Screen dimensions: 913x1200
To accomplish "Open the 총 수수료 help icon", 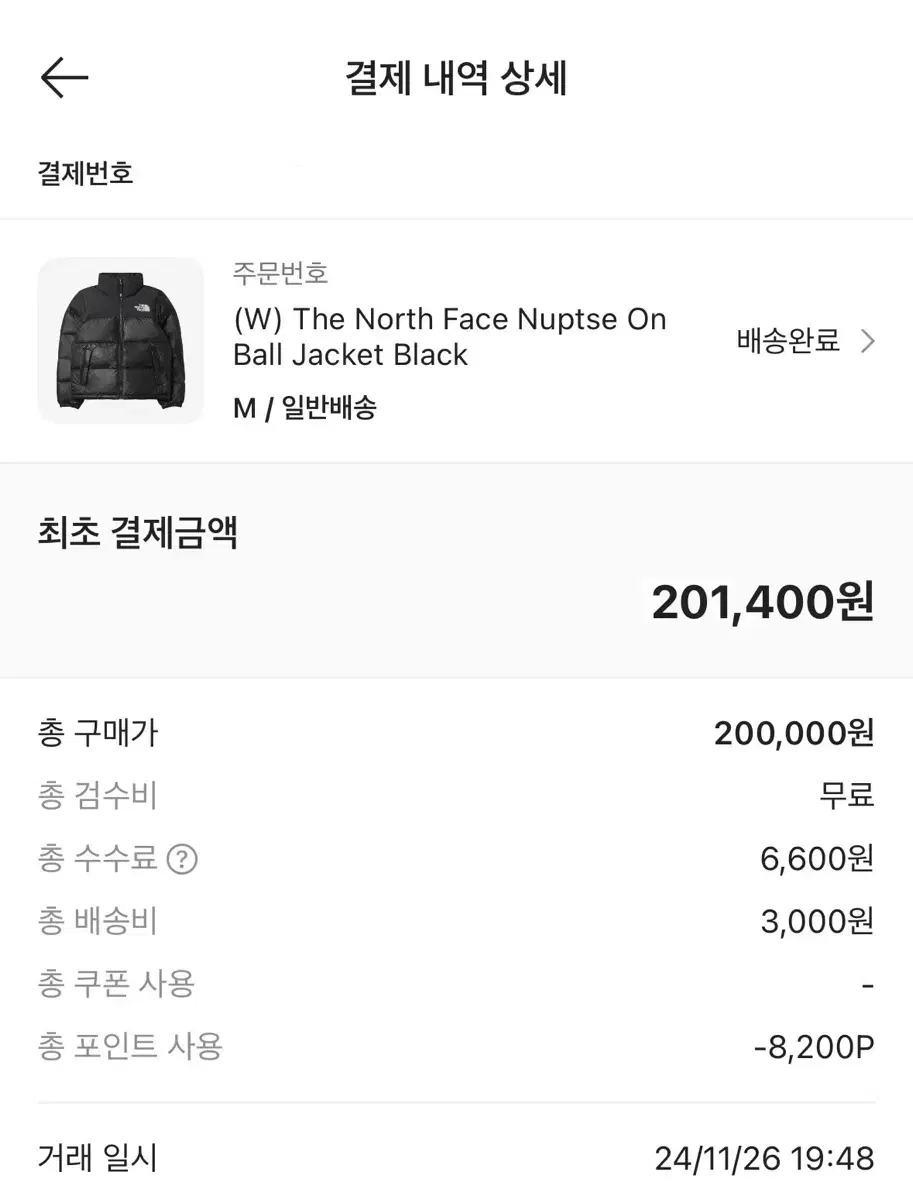I will [x=183, y=858].
